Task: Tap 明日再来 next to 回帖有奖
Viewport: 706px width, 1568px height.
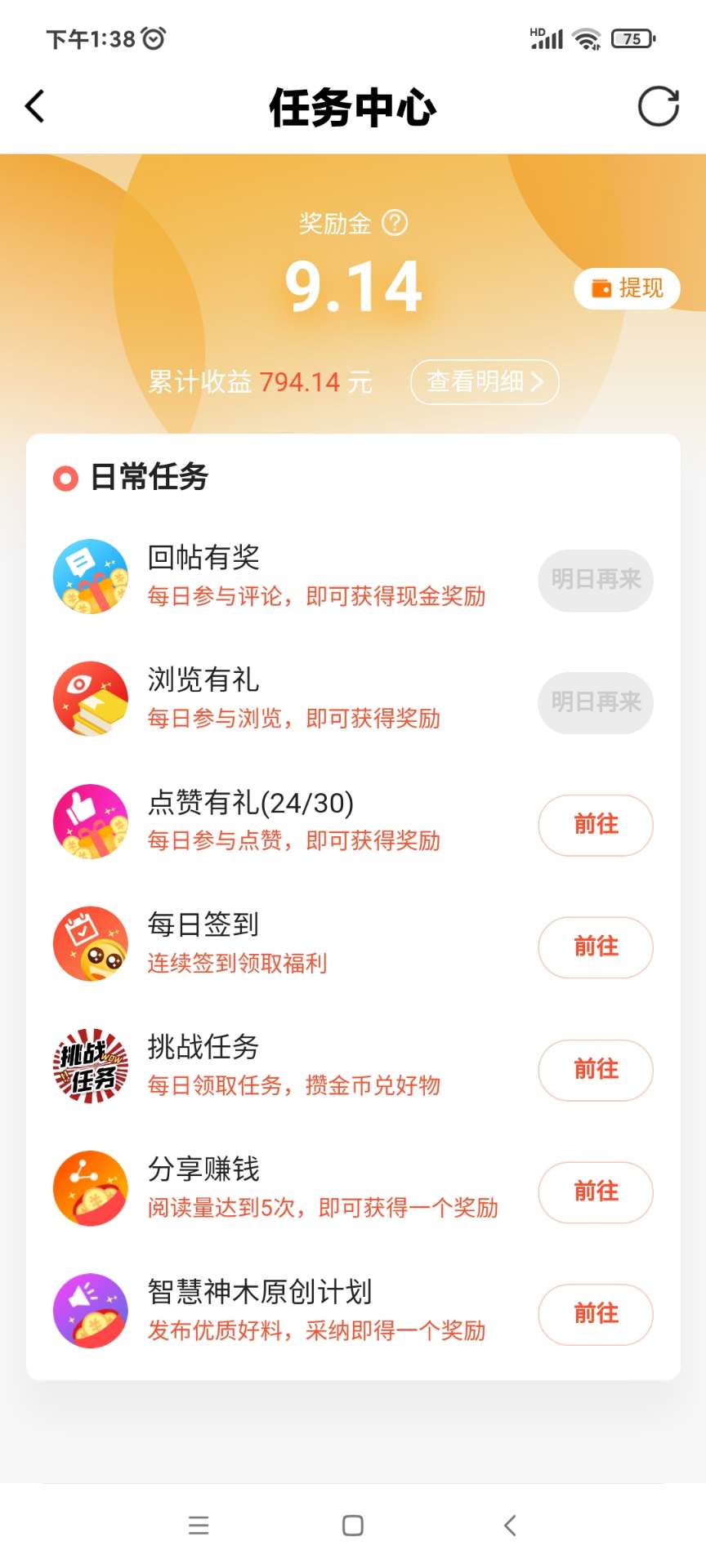Action: click(596, 580)
